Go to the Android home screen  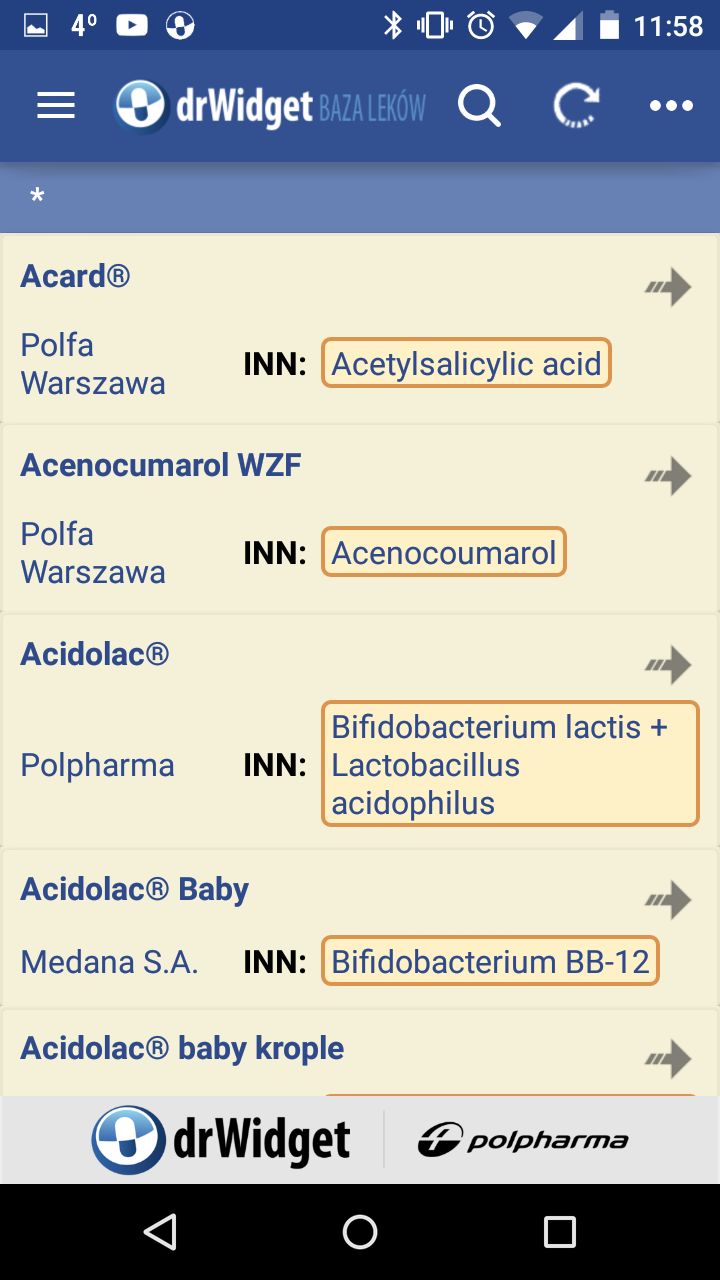coord(360,1232)
